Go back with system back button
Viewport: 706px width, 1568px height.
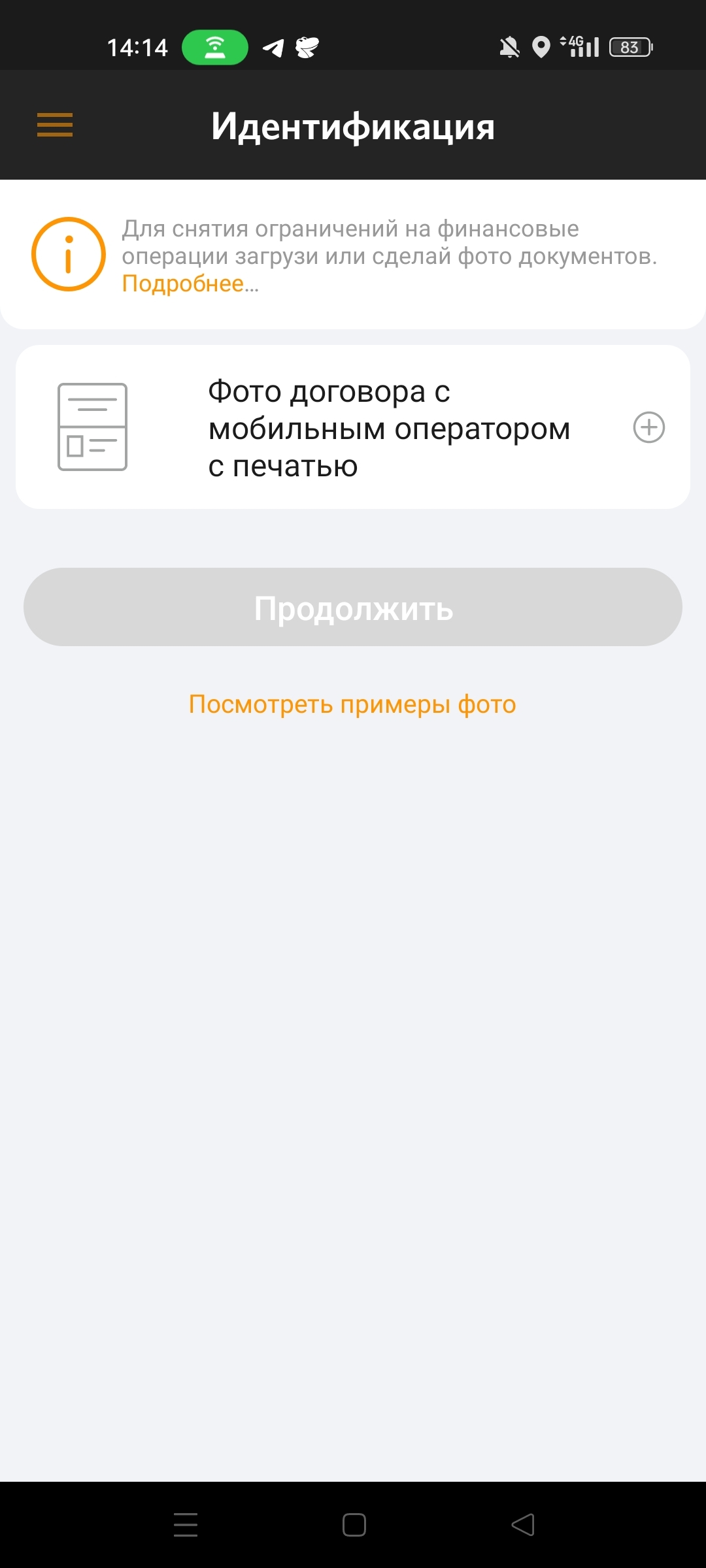[x=523, y=1525]
